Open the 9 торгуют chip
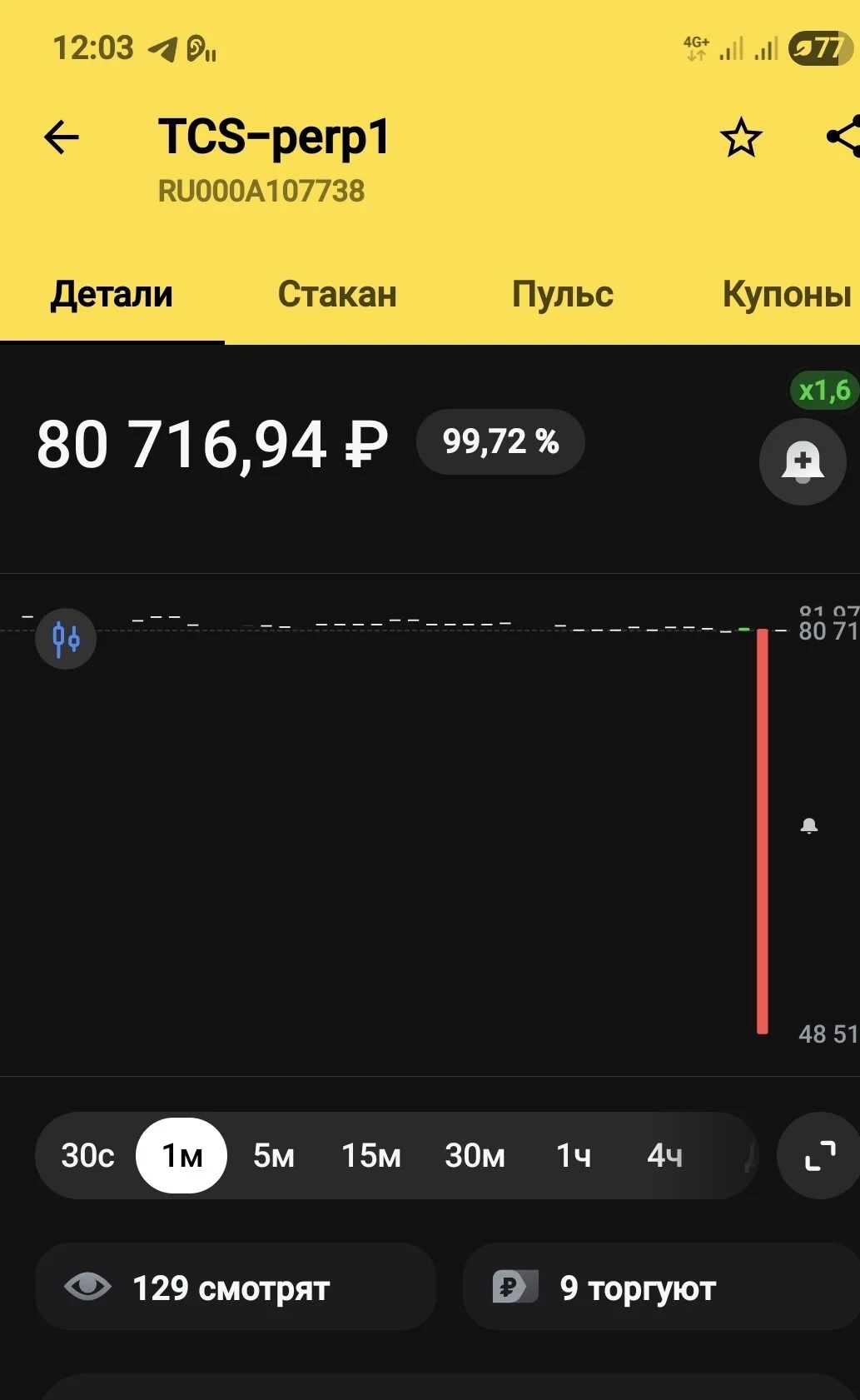 tap(661, 1287)
